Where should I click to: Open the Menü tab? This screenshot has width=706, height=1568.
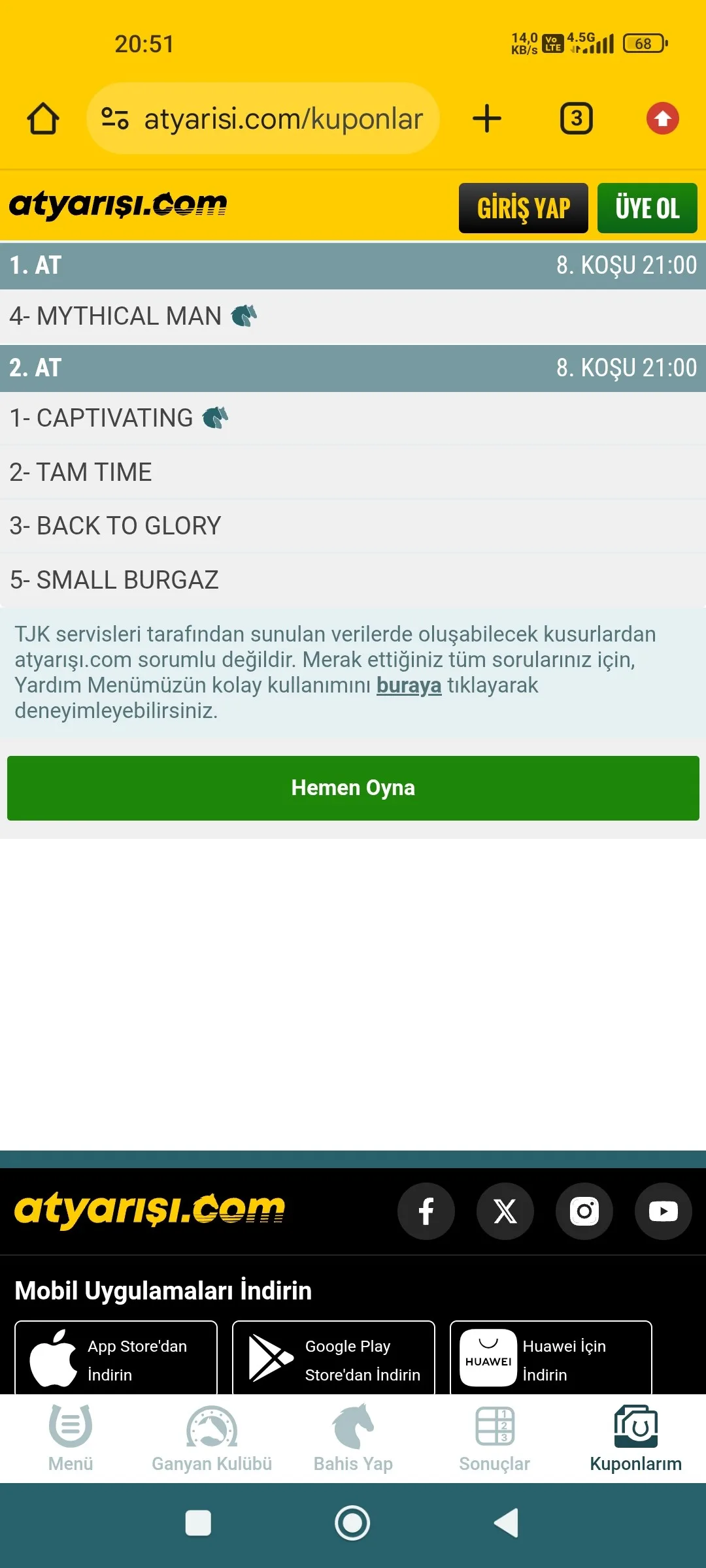click(71, 1439)
